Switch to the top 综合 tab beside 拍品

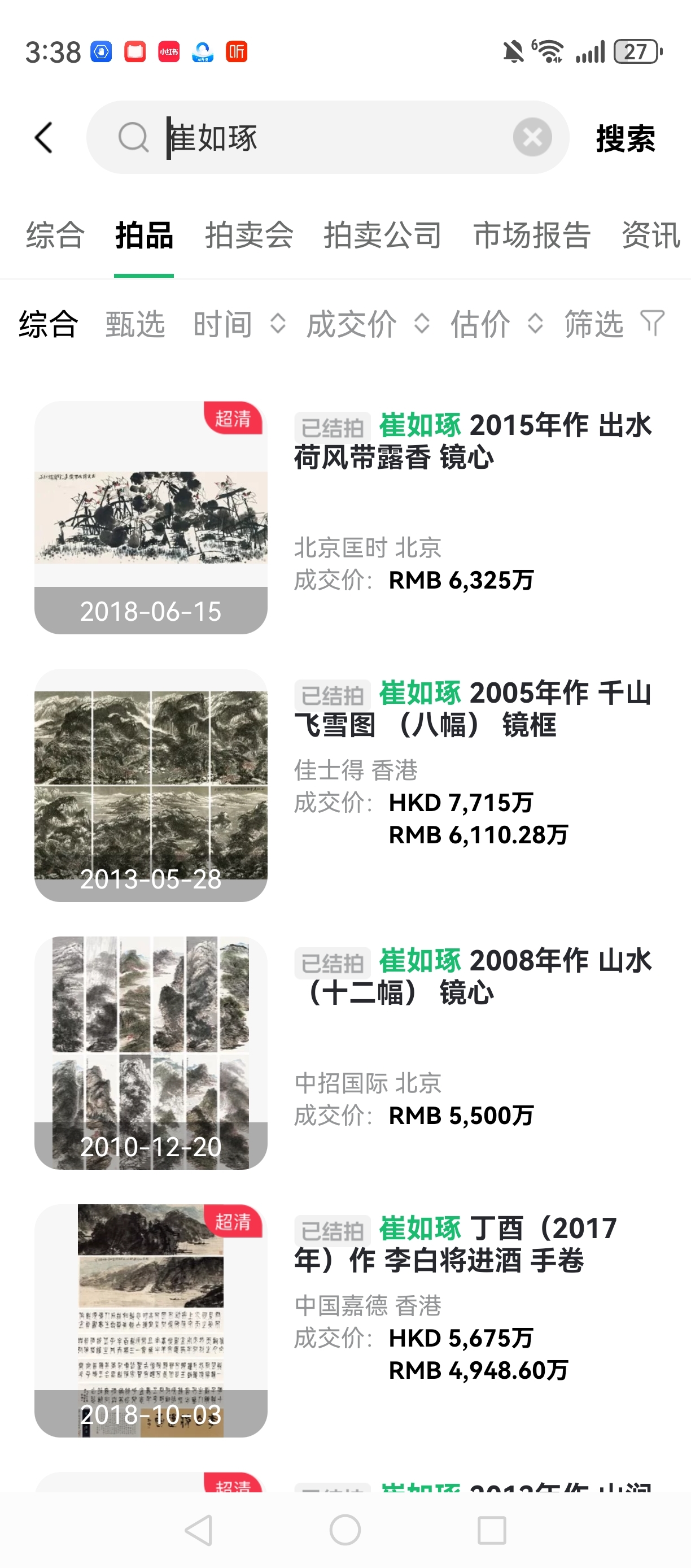tap(55, 236)
